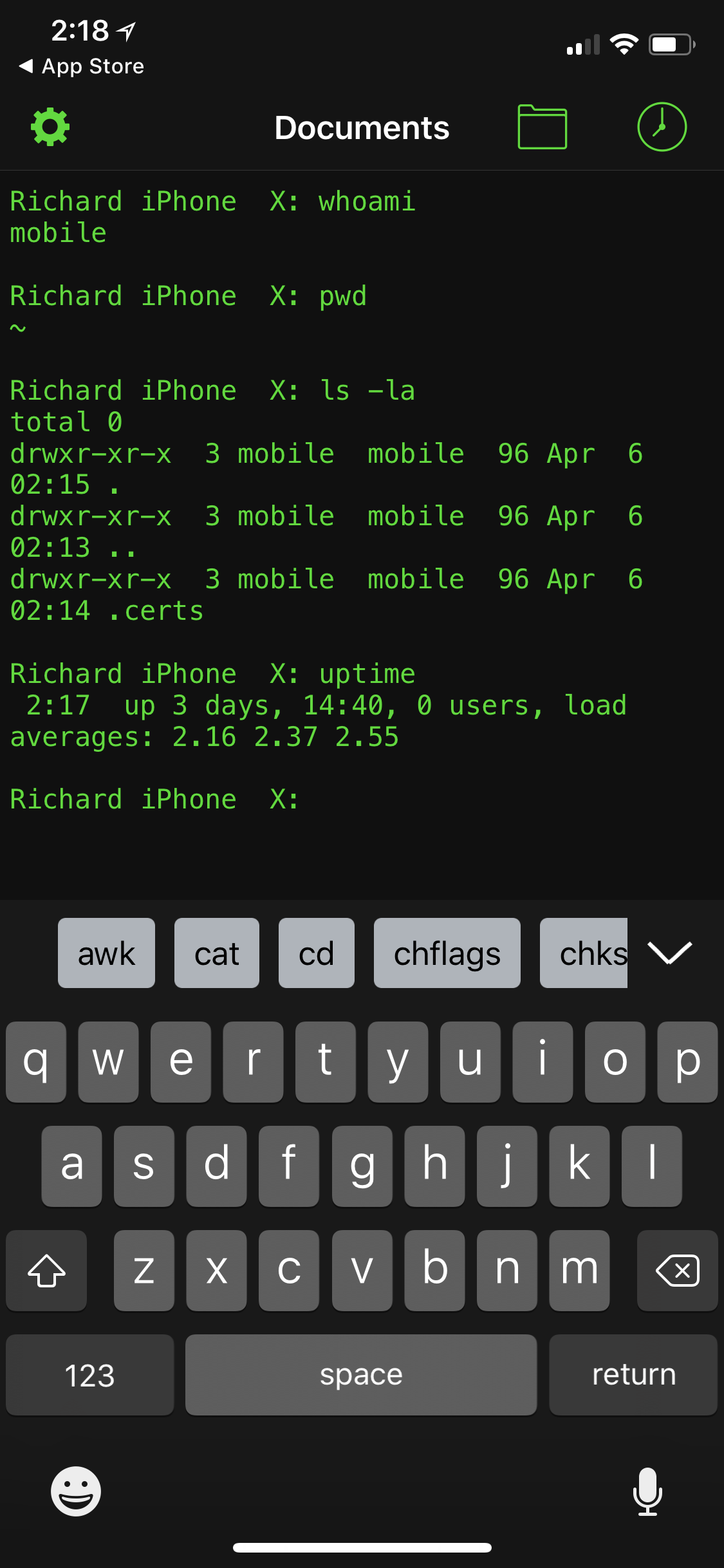Enable the shift key
Viewport: 724px width, 1568px height.
46,1270
